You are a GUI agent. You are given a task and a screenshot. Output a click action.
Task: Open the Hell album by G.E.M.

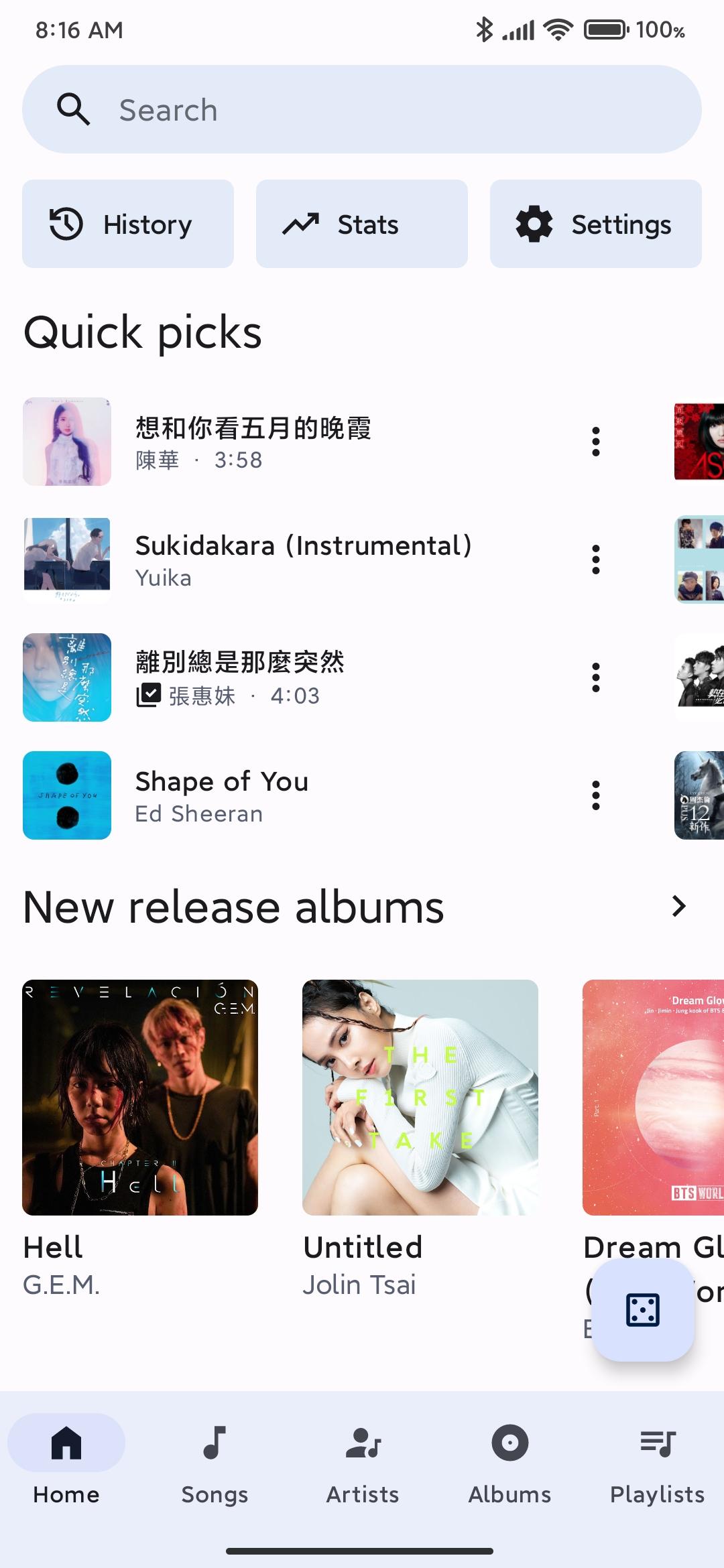tap(140, 1098)
